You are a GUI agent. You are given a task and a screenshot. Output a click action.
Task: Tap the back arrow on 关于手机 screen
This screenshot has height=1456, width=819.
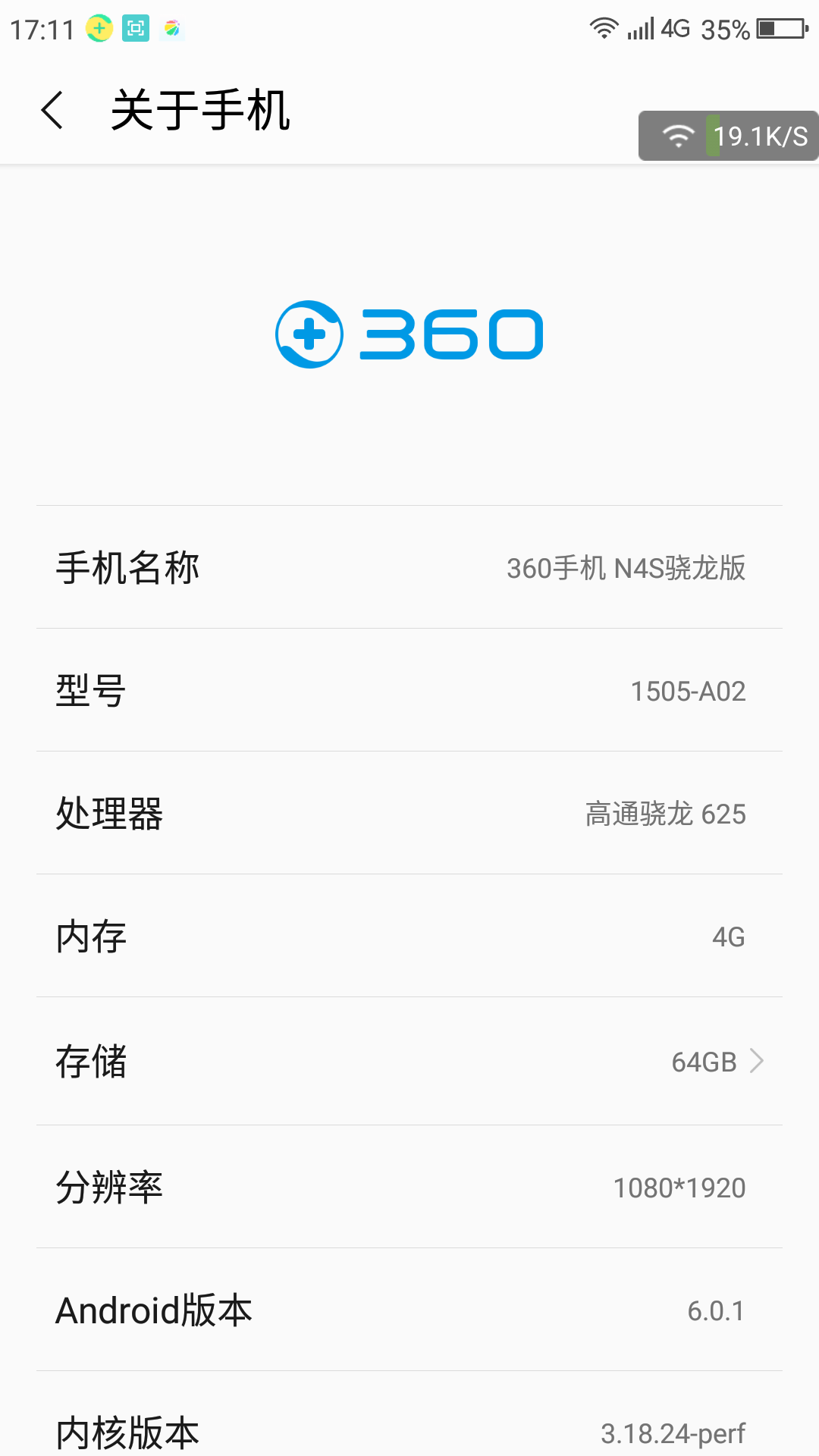(53, 110)
